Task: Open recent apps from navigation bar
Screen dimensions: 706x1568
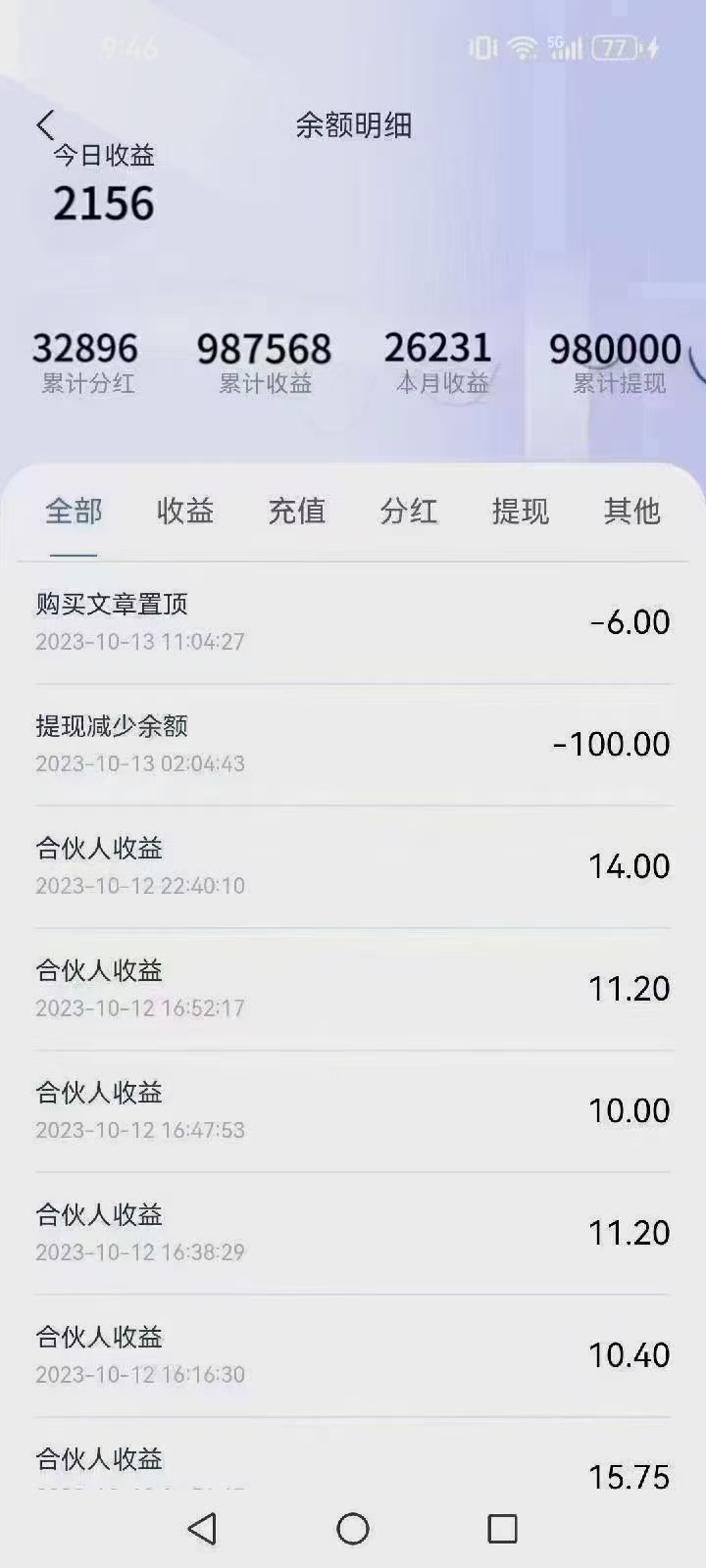Action: [502, 1528]
